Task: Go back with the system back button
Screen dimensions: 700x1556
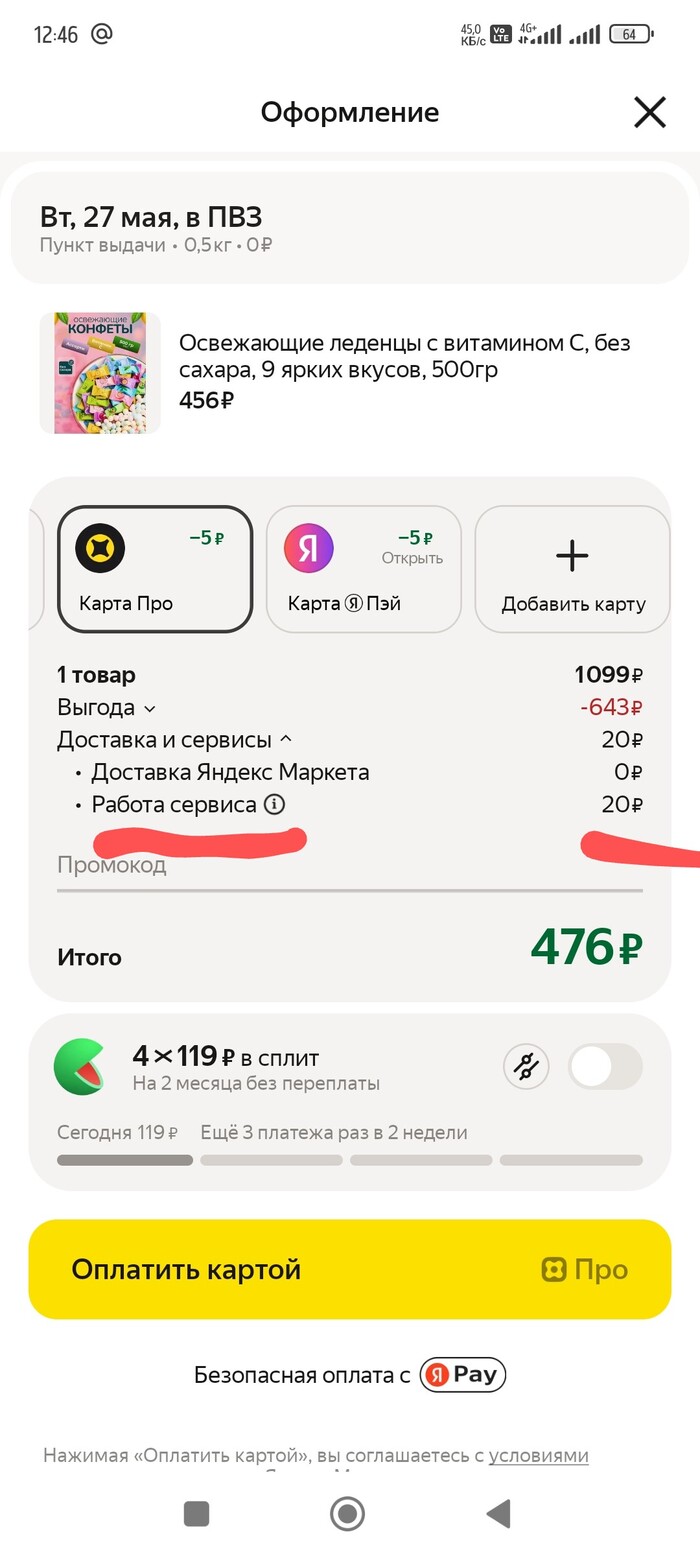Action: 497,1514
